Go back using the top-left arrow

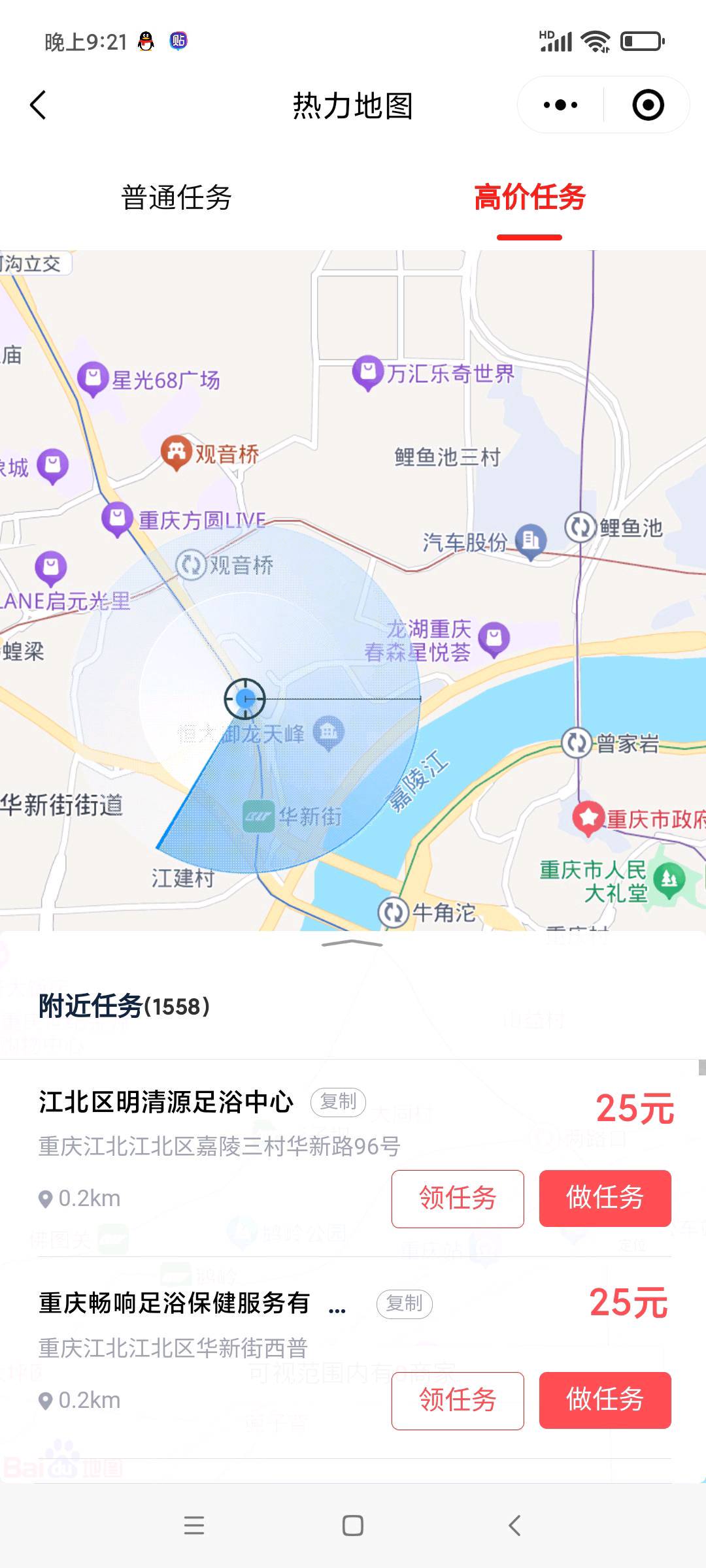[39, 105]
